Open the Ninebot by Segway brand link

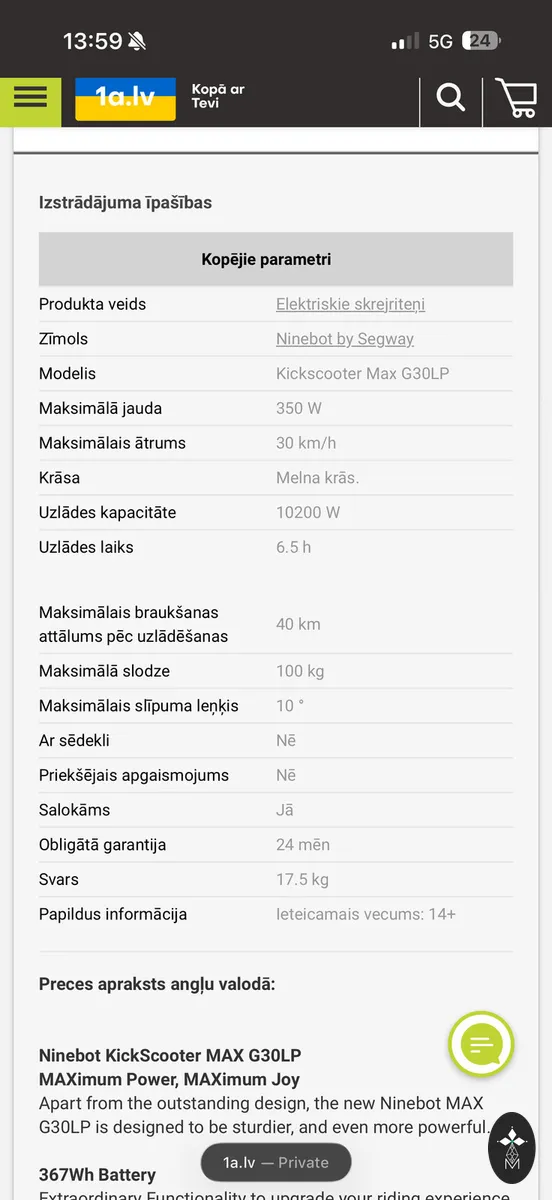click(x=345, y=339)
